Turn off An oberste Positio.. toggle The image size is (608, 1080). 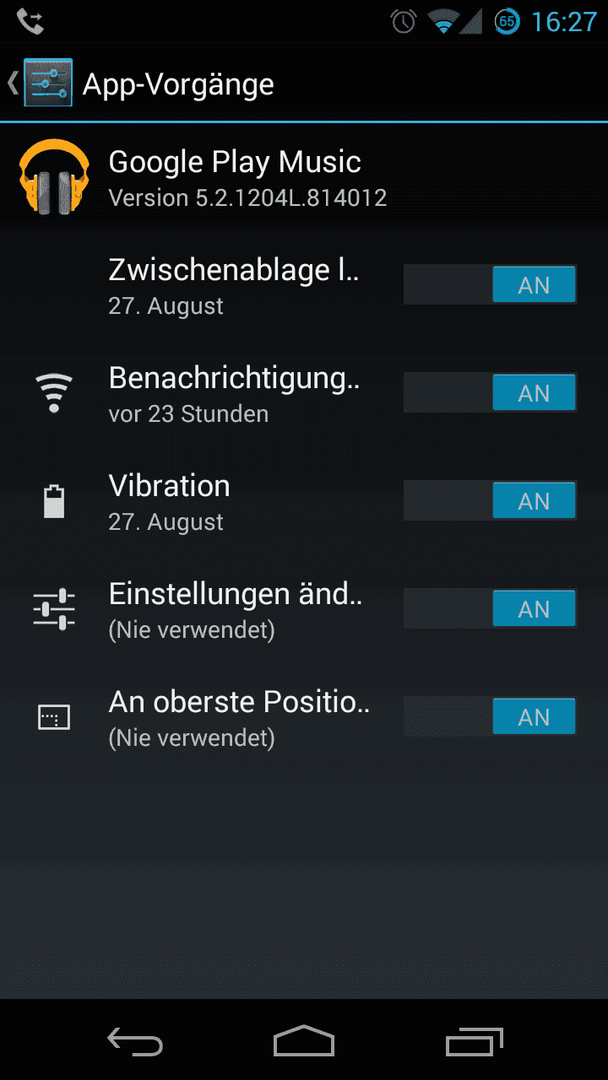pos(490,717)
